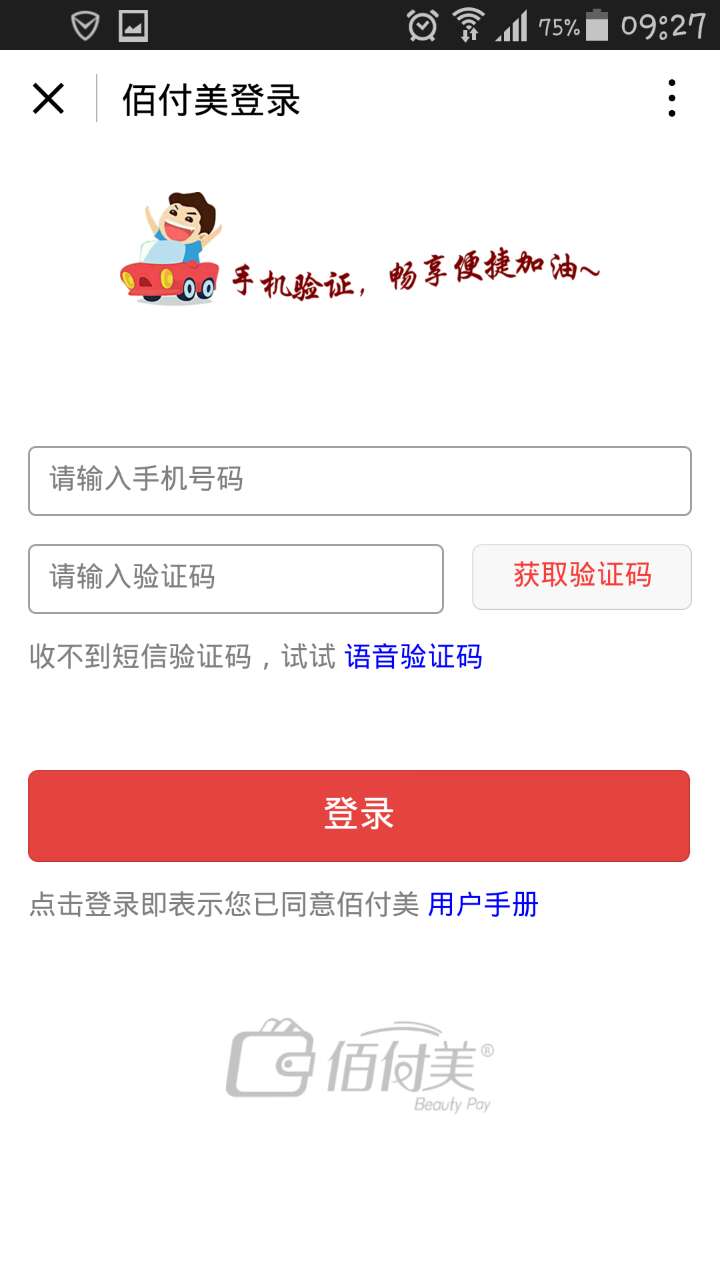Open the three-dot overflow menu
The image size is (720, 1280).
click(x=671, y=99)
